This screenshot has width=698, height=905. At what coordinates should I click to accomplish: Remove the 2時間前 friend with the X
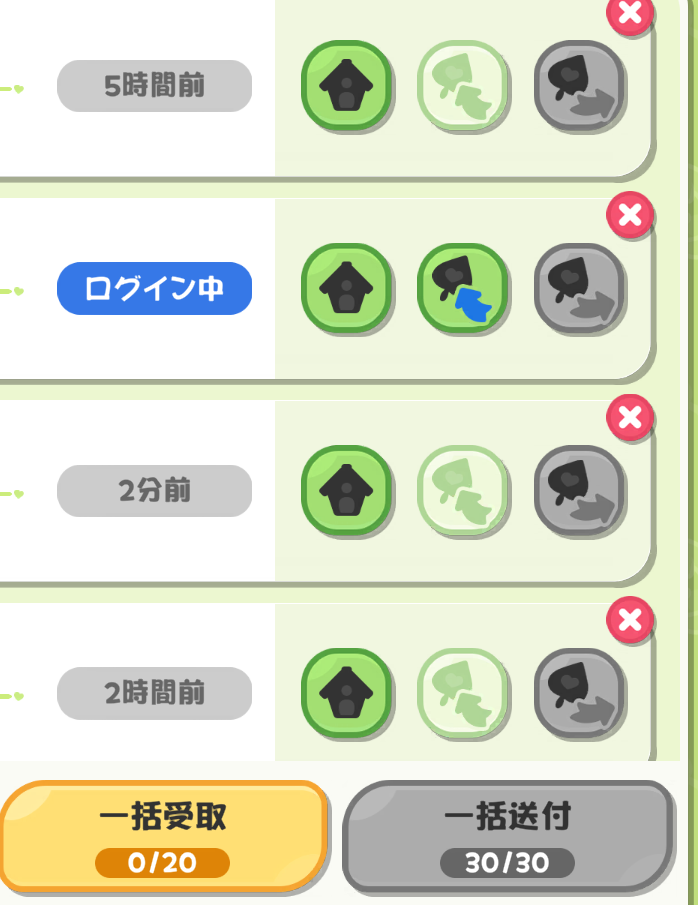pos(630,620)
